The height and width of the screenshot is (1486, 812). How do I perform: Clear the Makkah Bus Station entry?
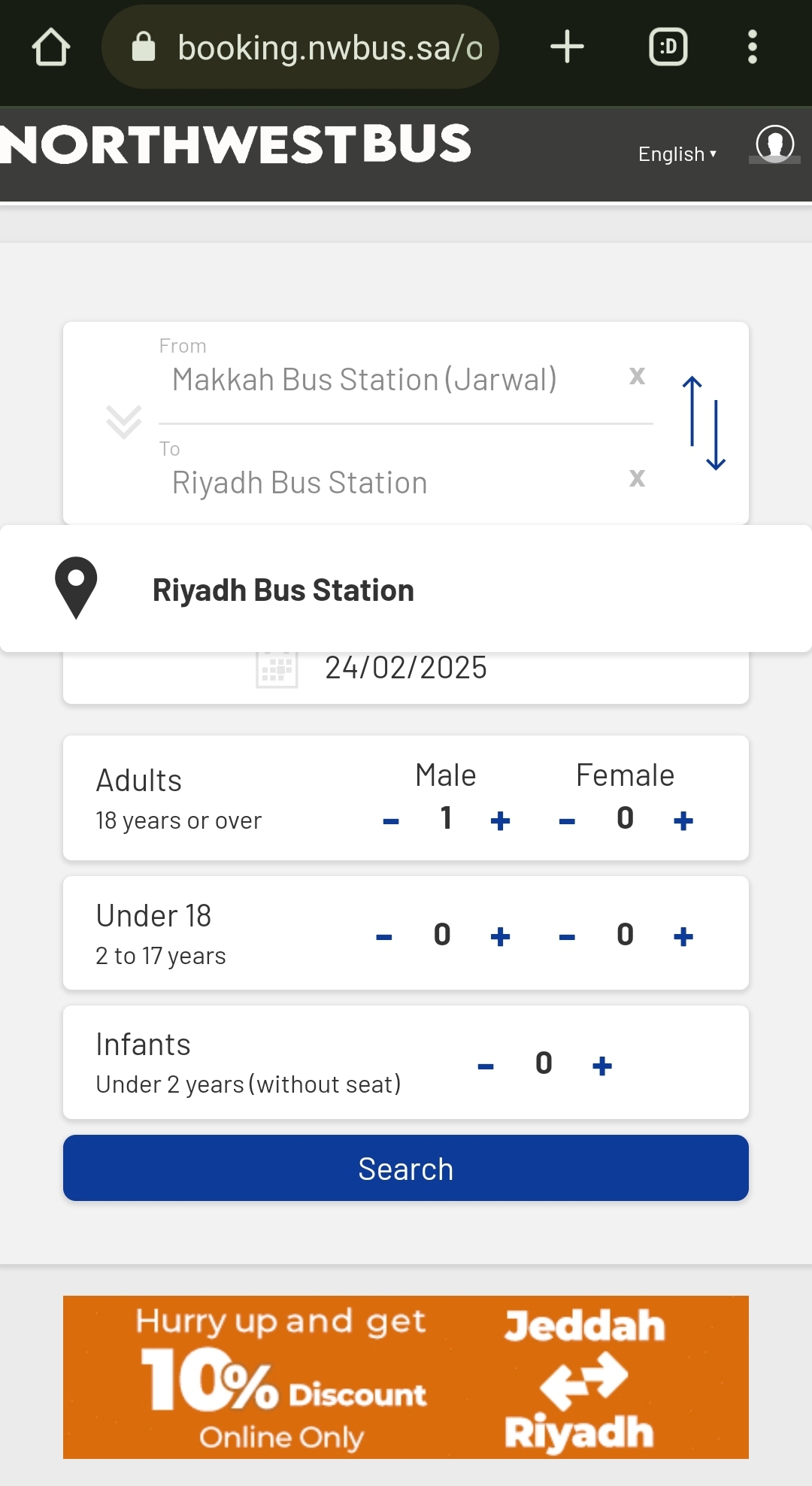click(x=637, y=375)
